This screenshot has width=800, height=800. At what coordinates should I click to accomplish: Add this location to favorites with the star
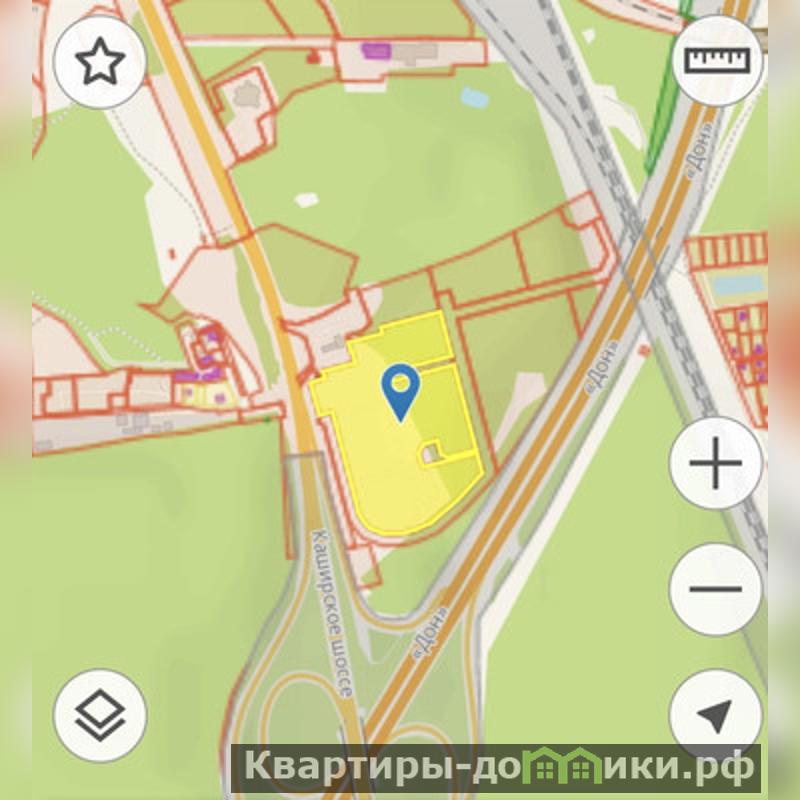[100, 62]
